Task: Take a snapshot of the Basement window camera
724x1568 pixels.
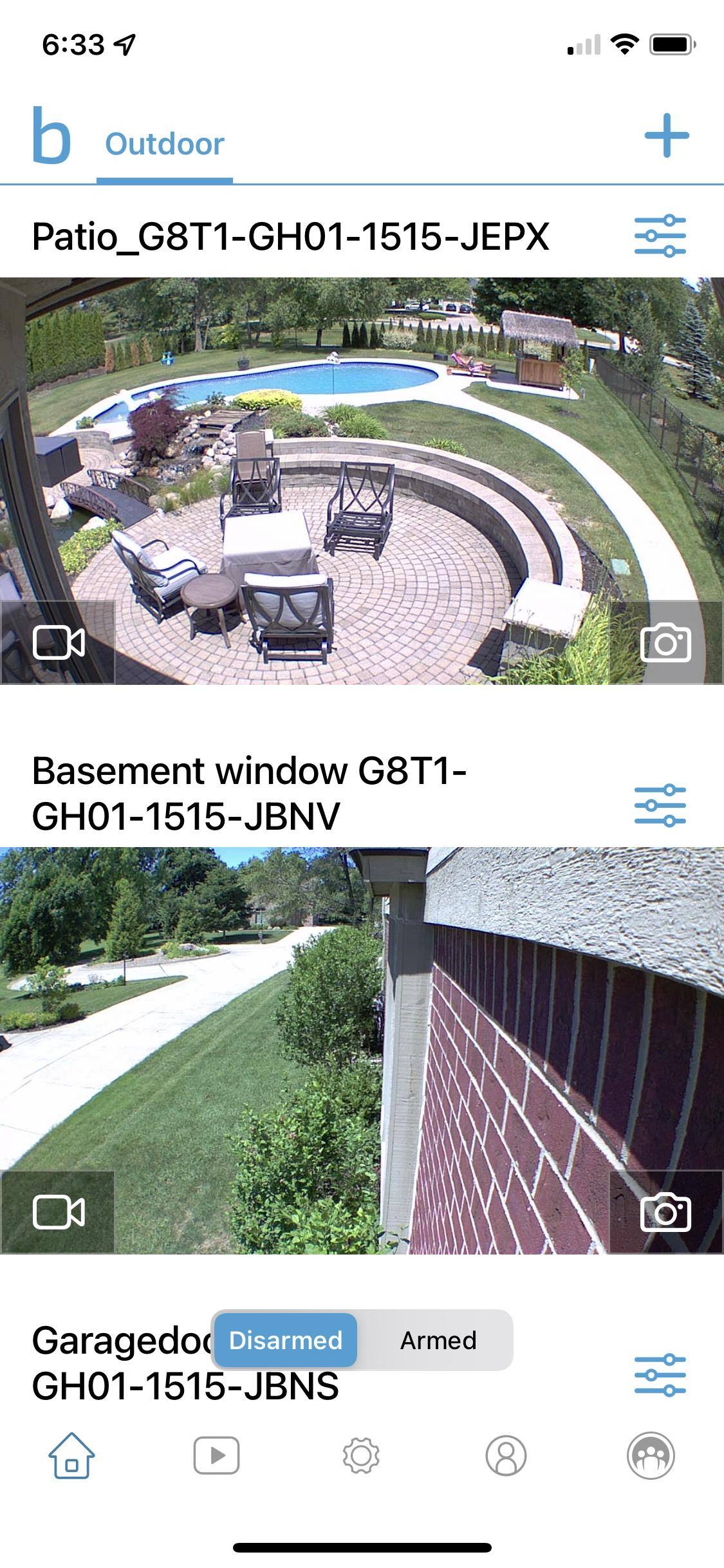Action: pyautogui.click(x=666, y=1212)
